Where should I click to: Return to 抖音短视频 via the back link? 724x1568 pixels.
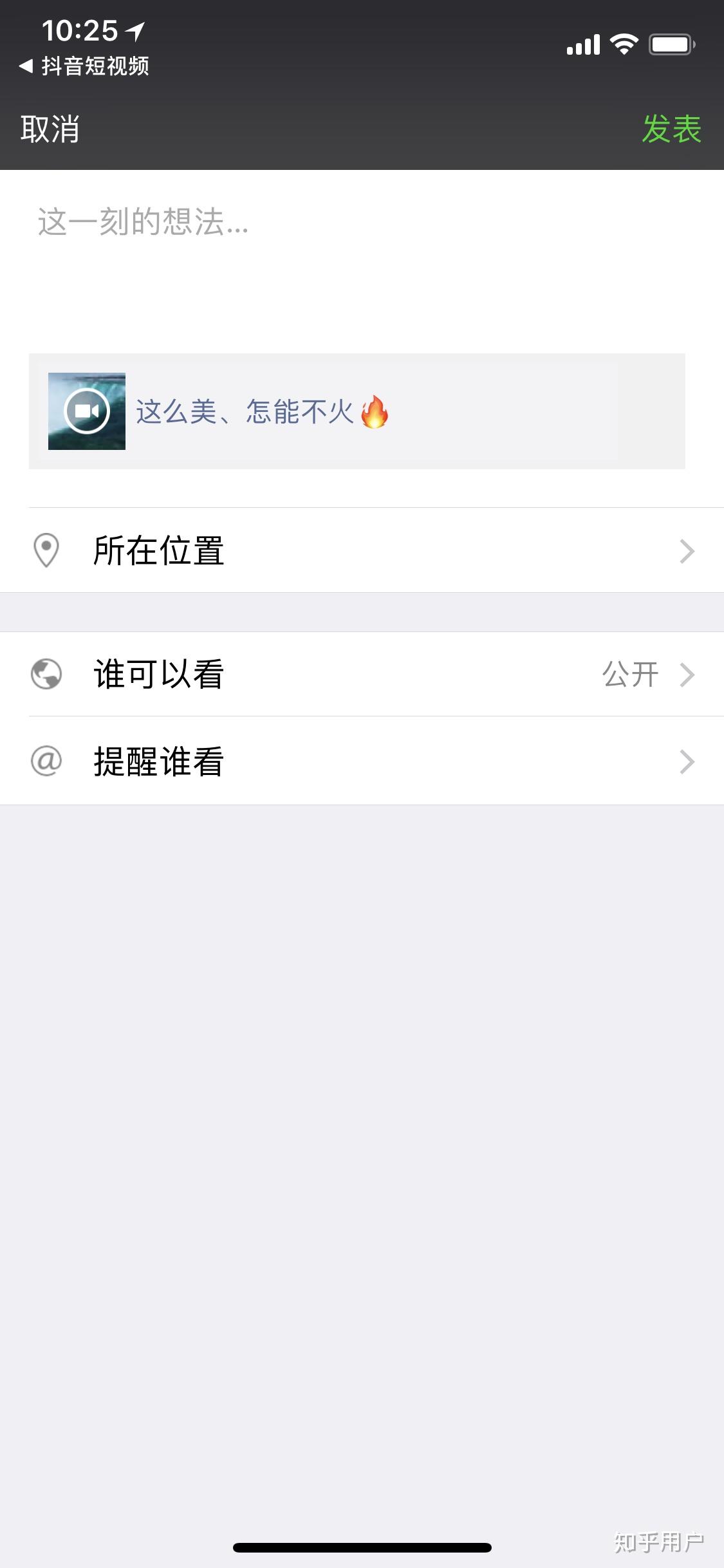(x=85, y=66)
